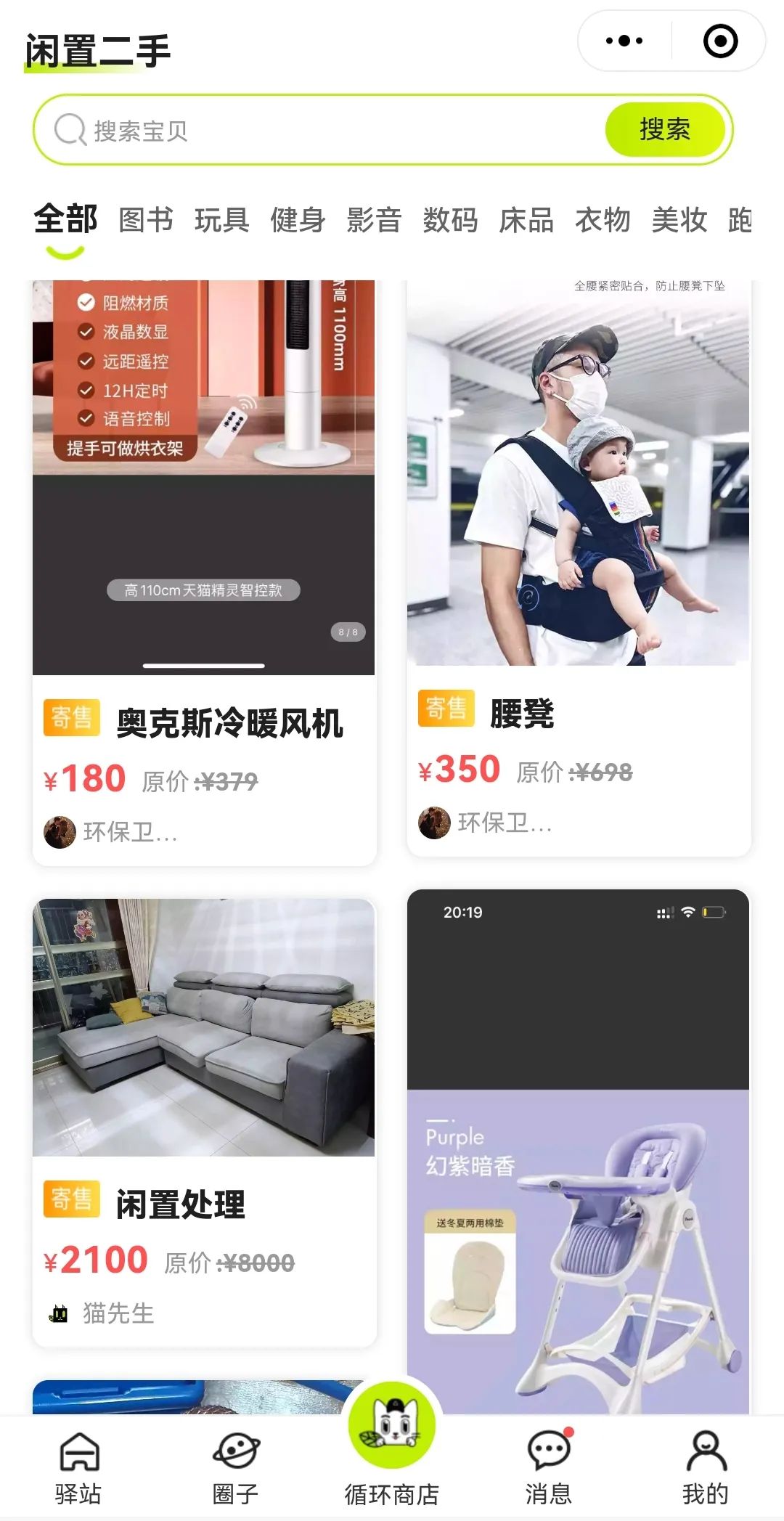Select the 衣物 category tab
784x1521 pixels.
coord(603,220)
